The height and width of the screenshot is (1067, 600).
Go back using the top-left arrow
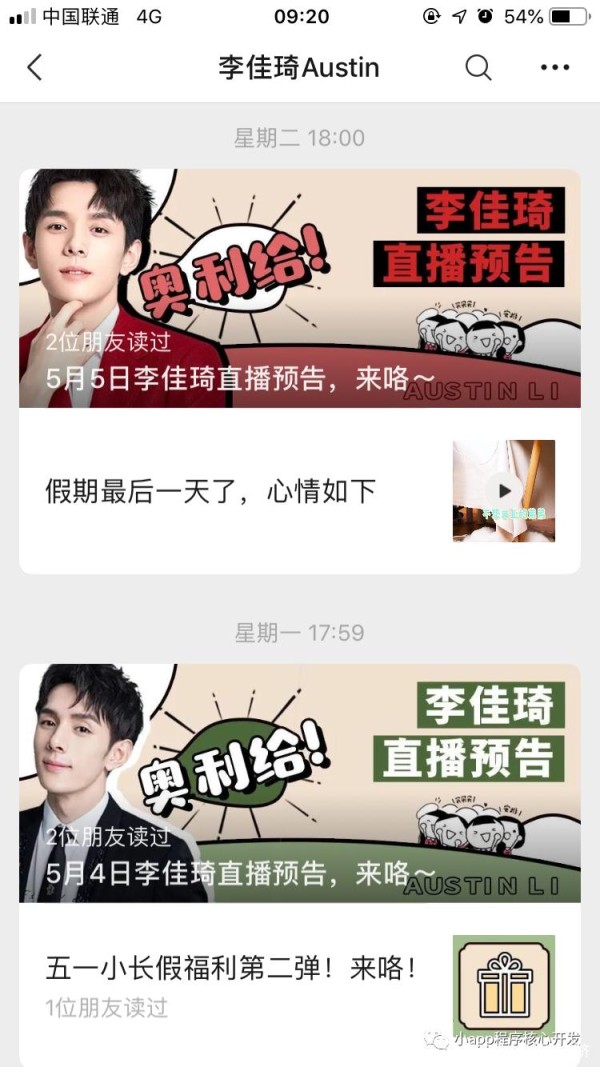click(x=35, y=67)
